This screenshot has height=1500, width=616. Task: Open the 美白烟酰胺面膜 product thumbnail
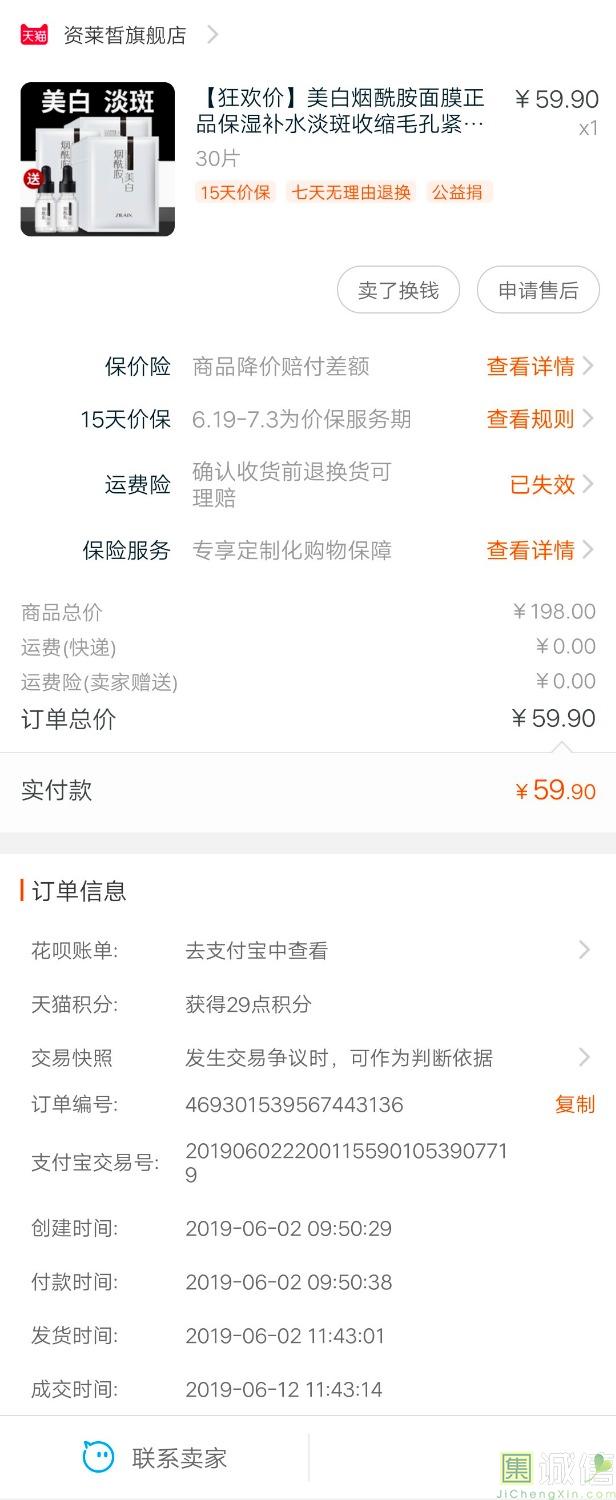98,159
